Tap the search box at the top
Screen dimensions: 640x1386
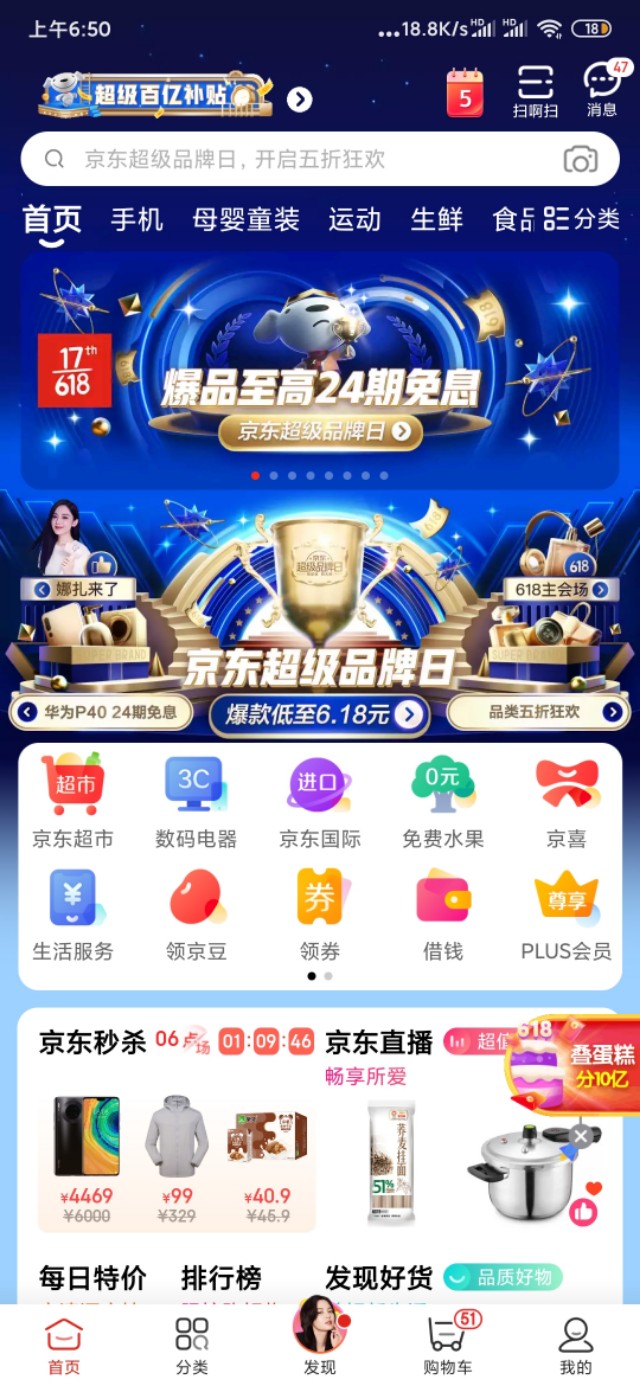point(320,159)
